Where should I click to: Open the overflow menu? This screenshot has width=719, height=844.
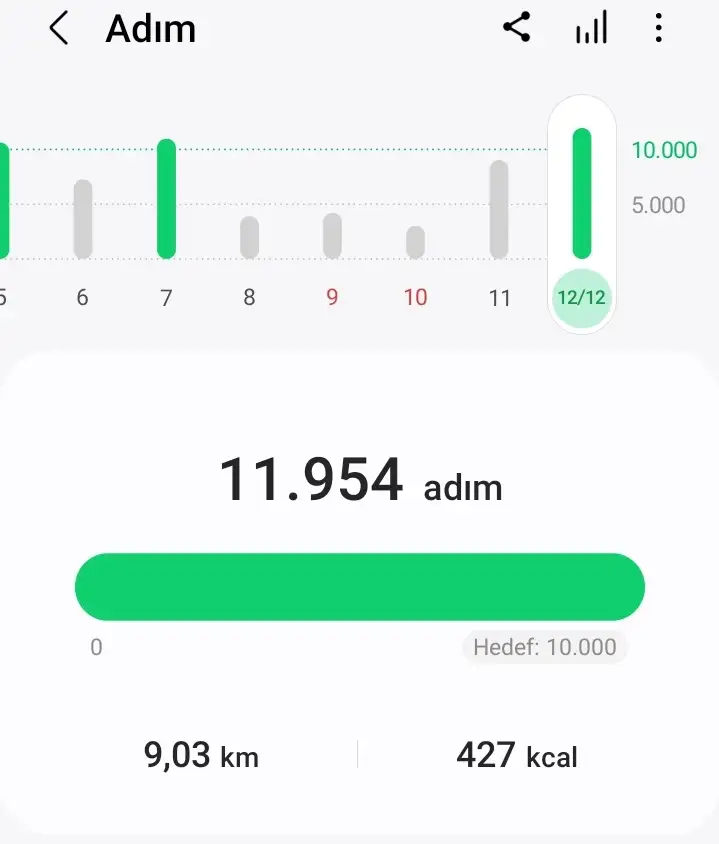658,28
